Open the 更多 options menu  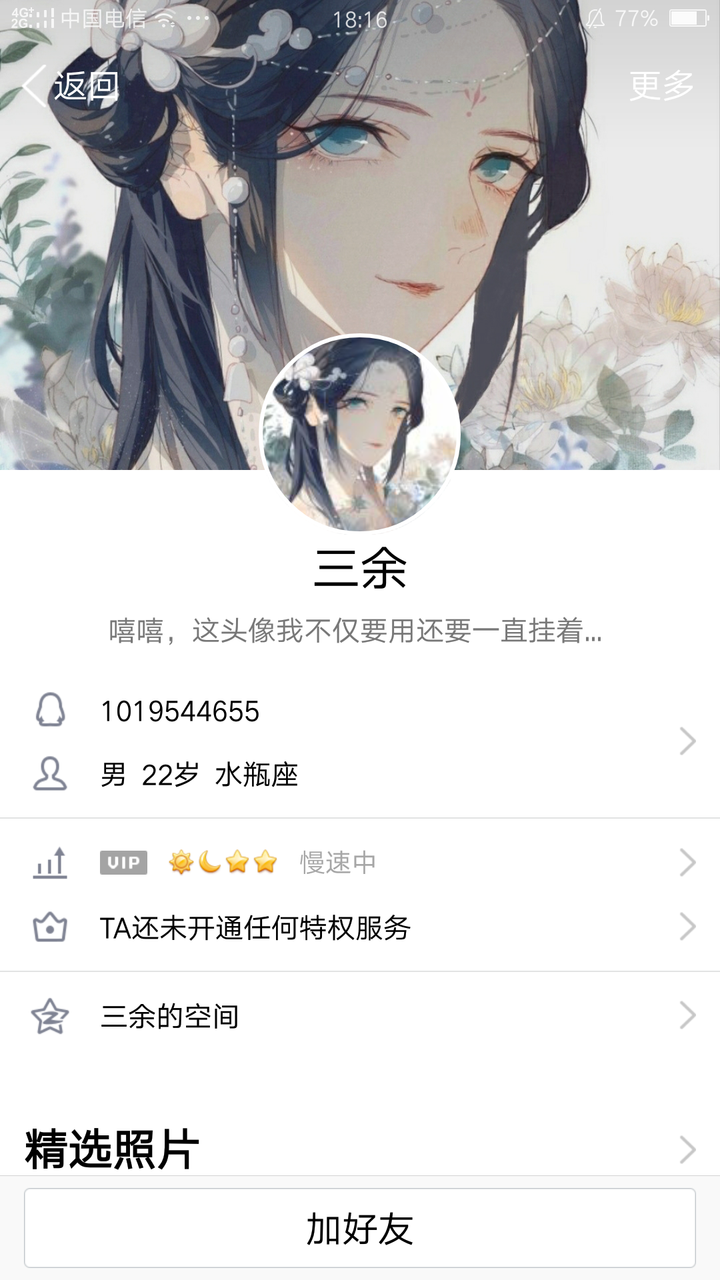pos(661,86)
